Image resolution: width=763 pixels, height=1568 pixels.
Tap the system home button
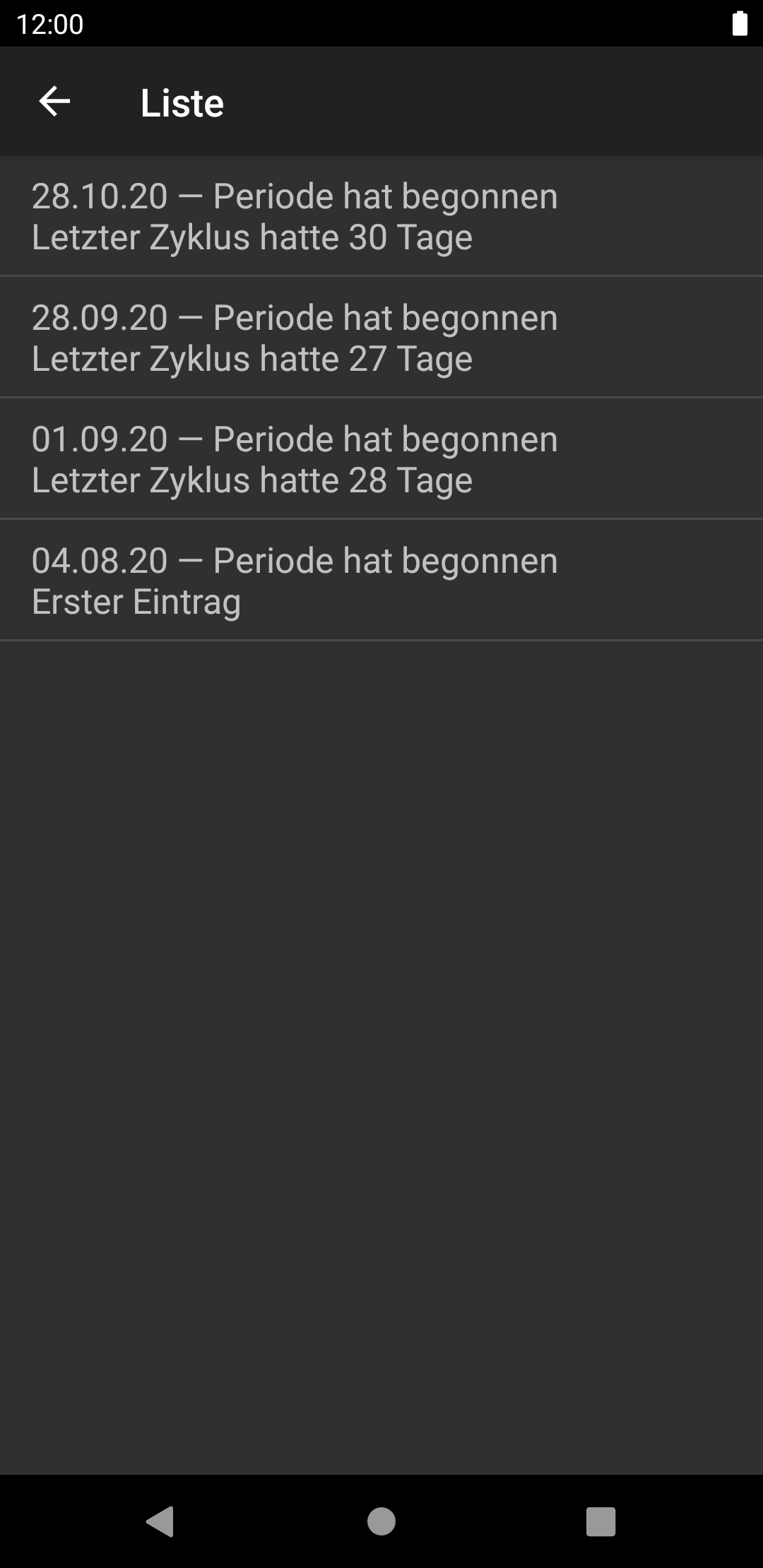click(381, 1521)
